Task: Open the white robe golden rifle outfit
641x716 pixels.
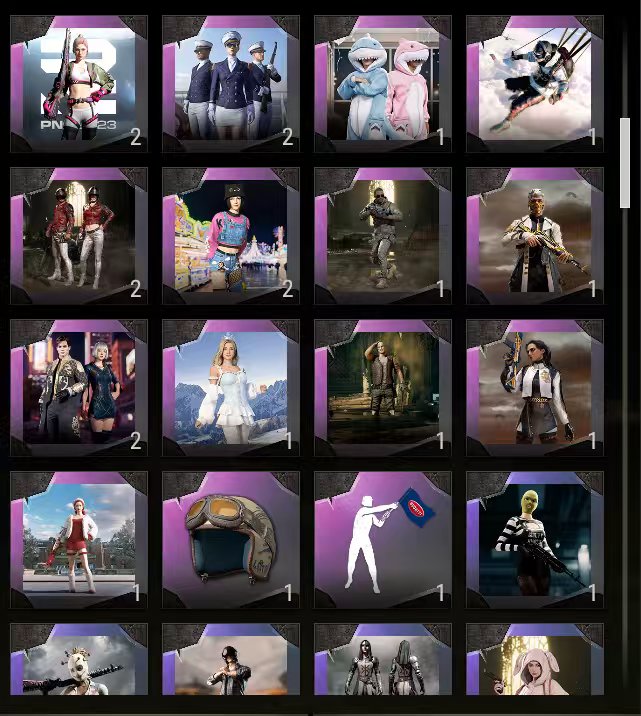Action: click(535, 236)
